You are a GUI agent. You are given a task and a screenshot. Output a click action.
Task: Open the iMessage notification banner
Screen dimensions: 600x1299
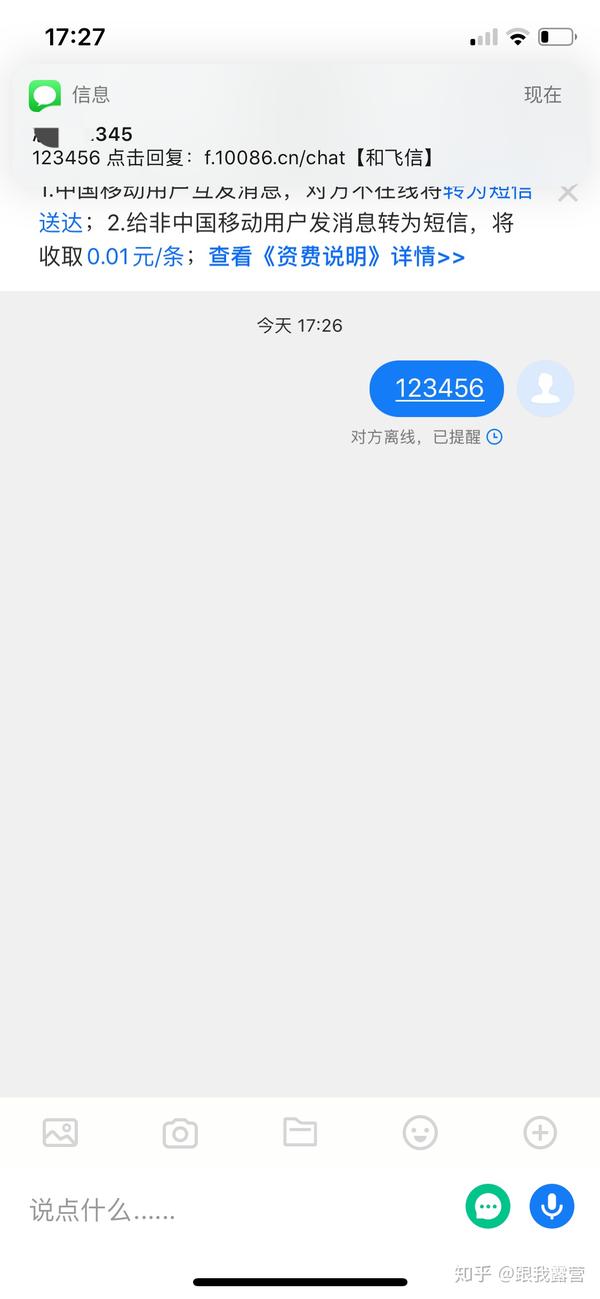pyautogui.click(x=300, y=125)
